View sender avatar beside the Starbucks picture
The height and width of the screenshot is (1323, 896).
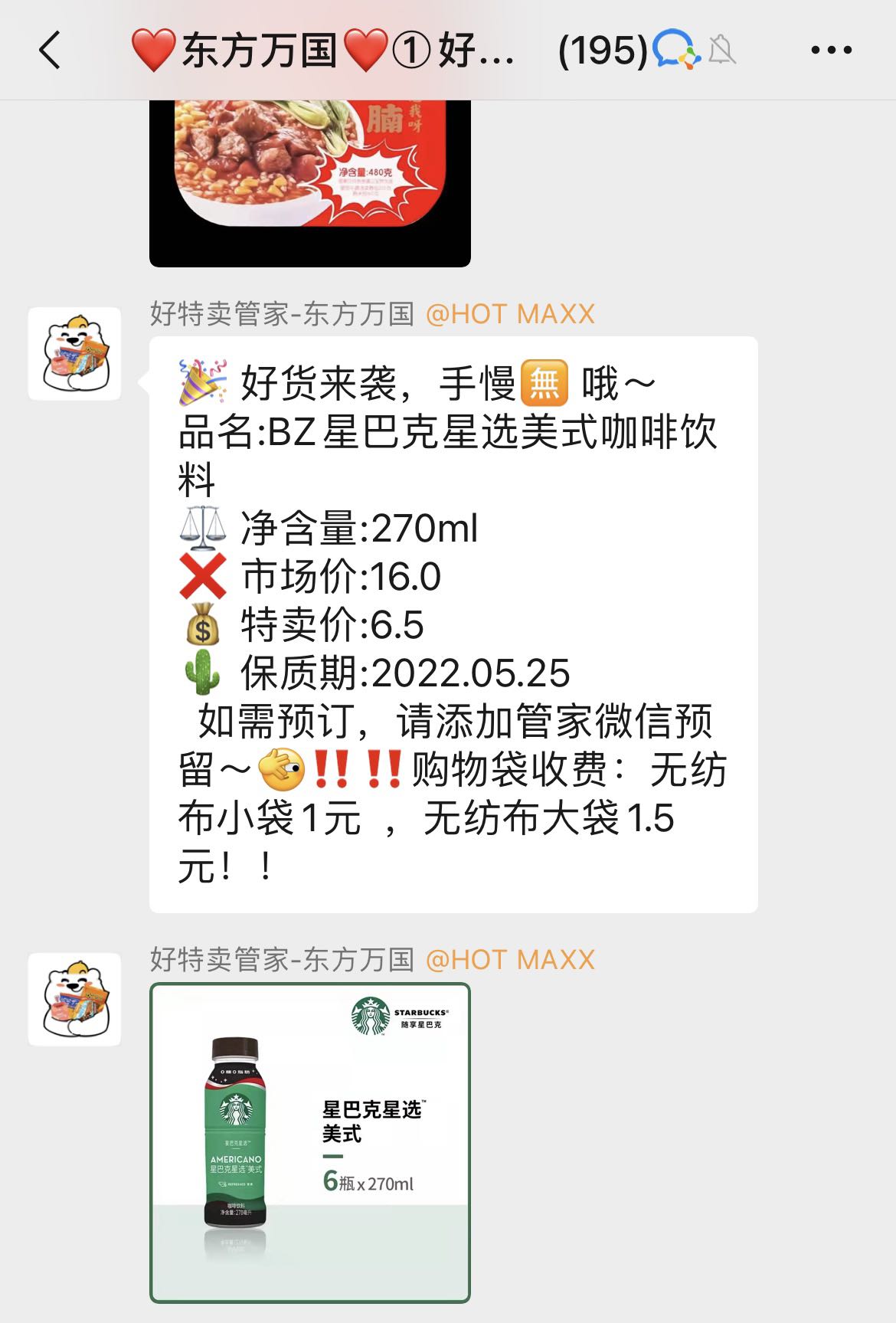tap(74, 1000)
